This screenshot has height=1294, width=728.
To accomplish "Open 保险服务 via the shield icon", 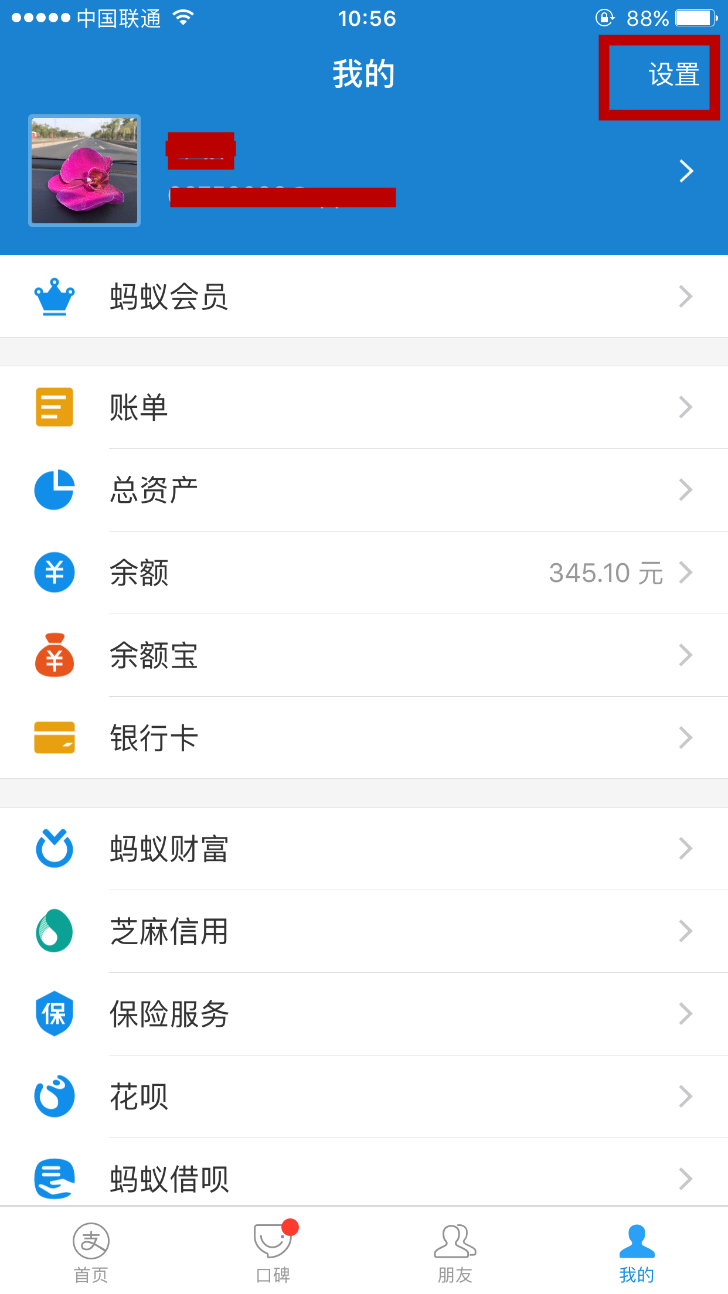I will [54, 1014].
